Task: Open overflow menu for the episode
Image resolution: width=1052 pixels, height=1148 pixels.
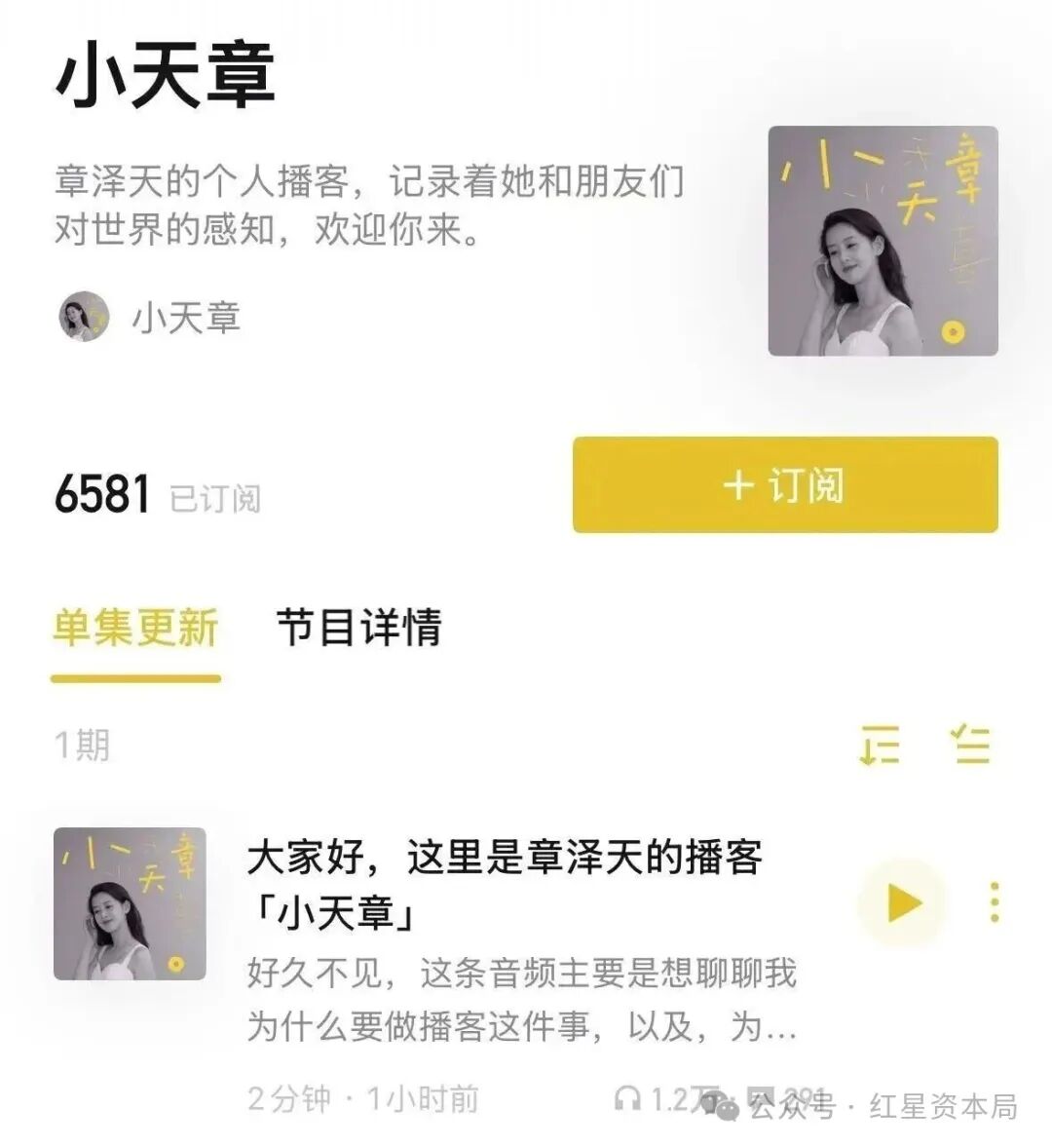Action: pyautogui.click(x=994, y=902)
